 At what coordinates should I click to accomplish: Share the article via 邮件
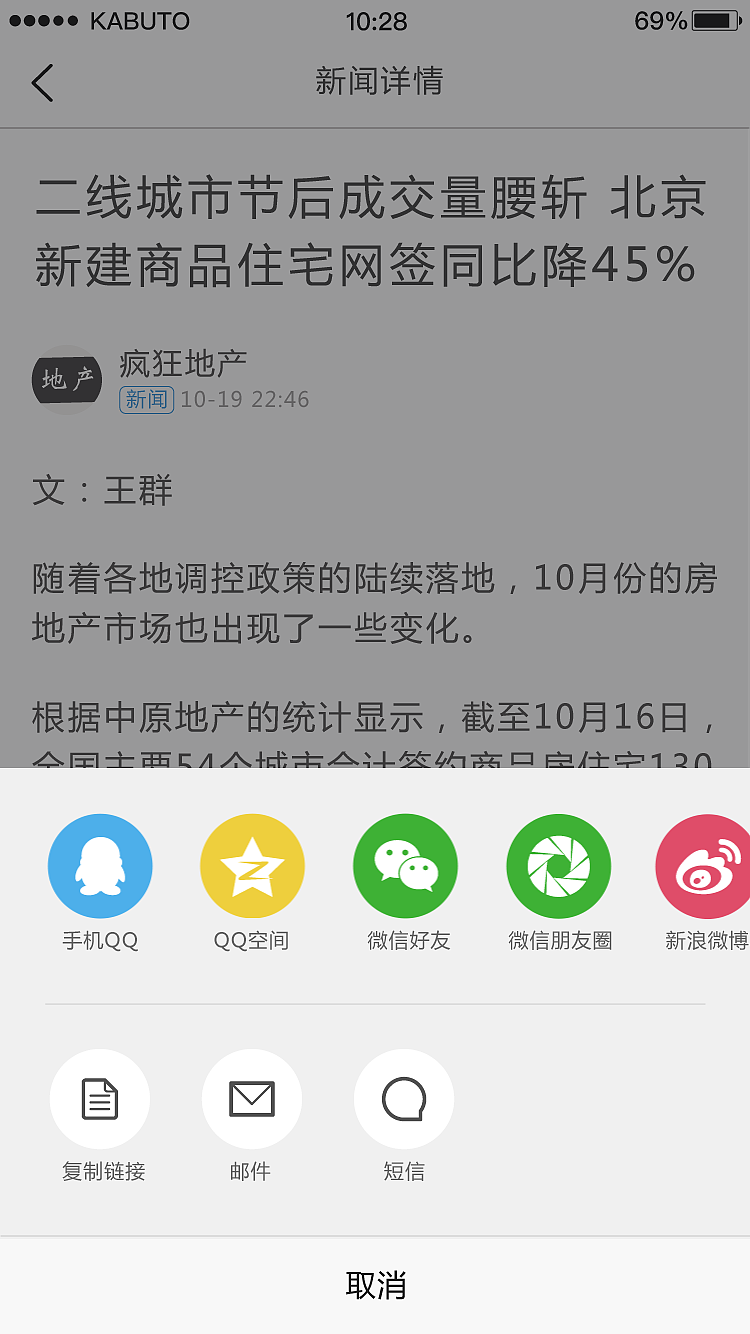(252, 1097)
